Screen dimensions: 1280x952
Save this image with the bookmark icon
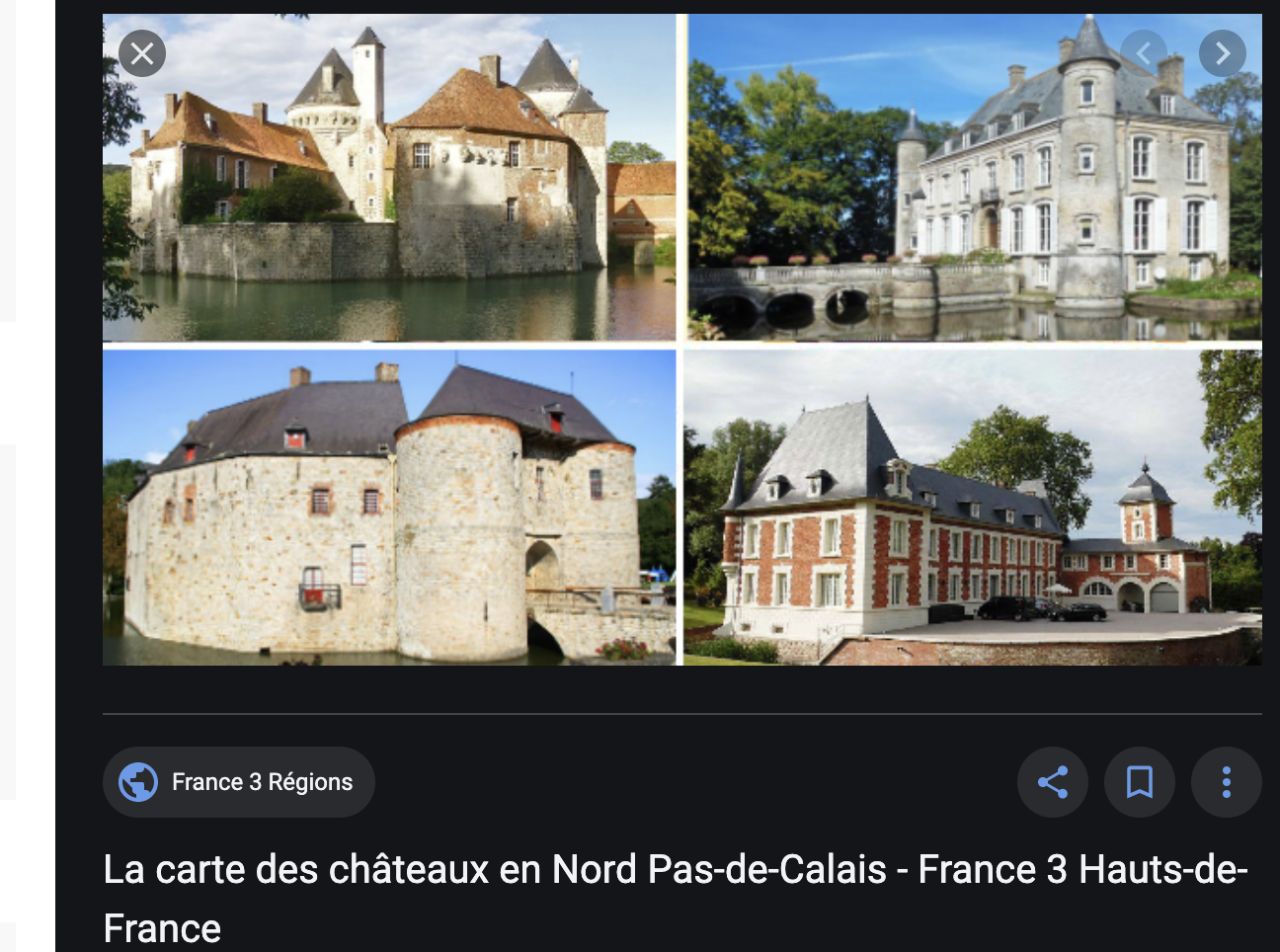[1140, 782]
